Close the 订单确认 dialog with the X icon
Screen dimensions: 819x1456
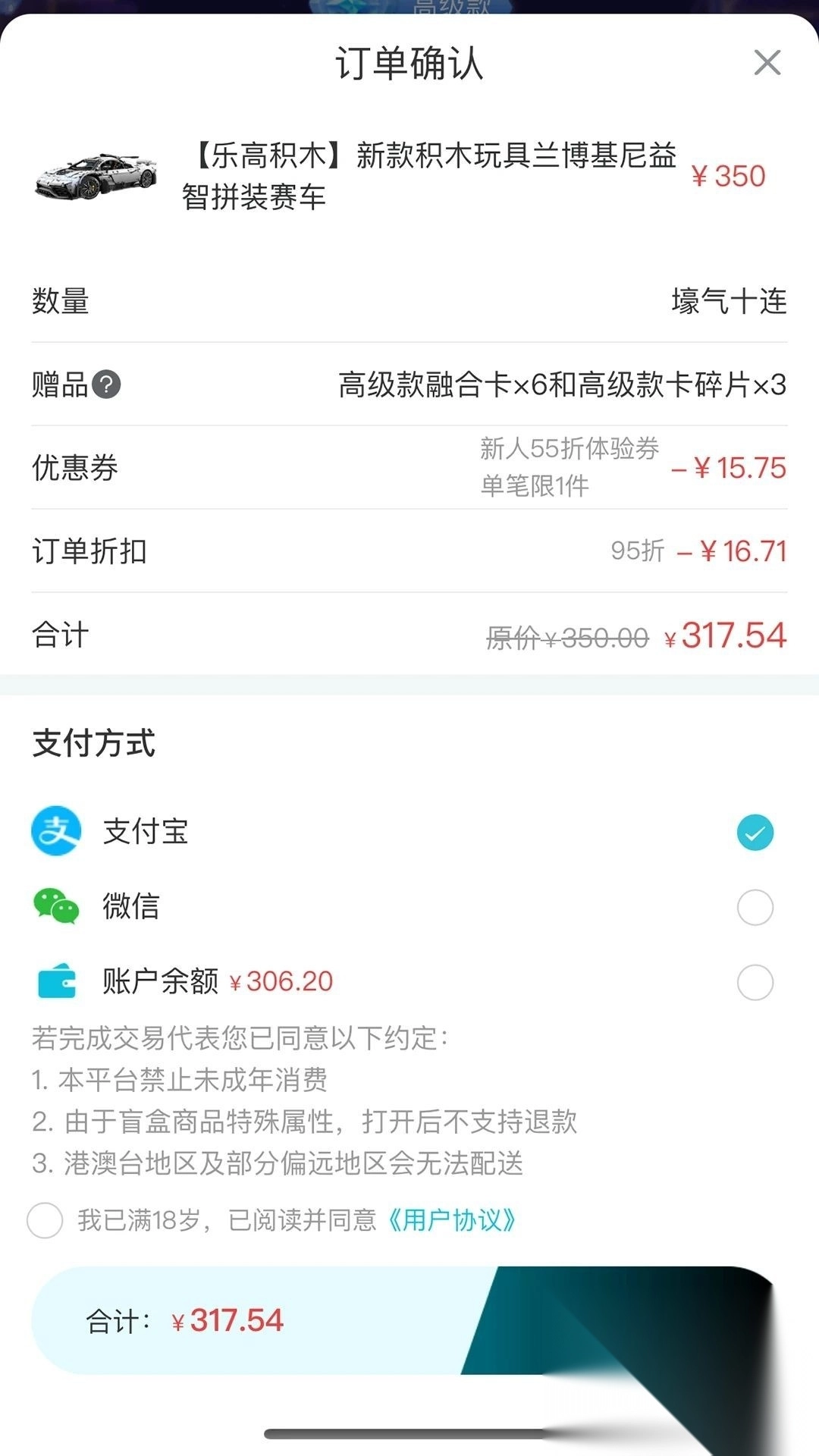[x=768, y=64]
